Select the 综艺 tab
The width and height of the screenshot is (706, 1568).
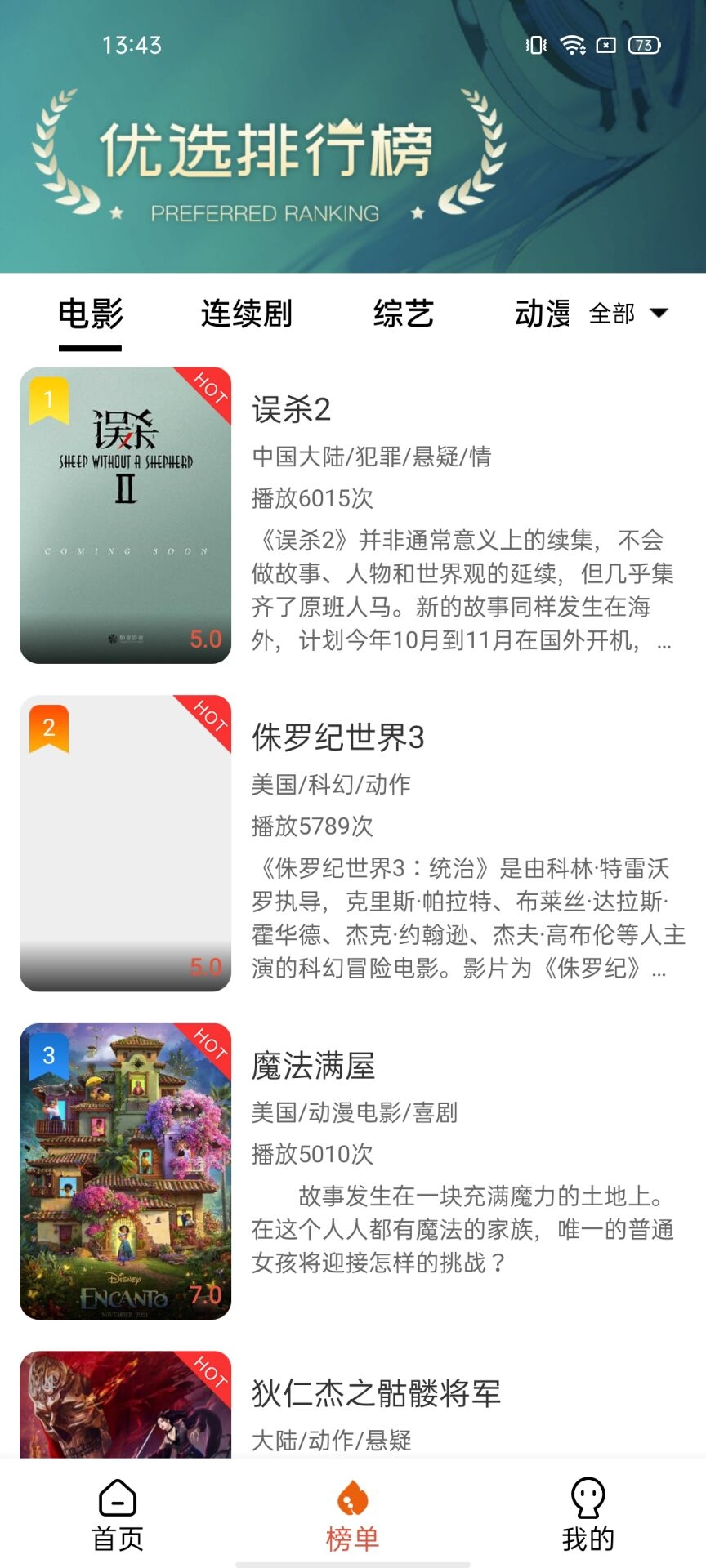(x=403, y=314)
